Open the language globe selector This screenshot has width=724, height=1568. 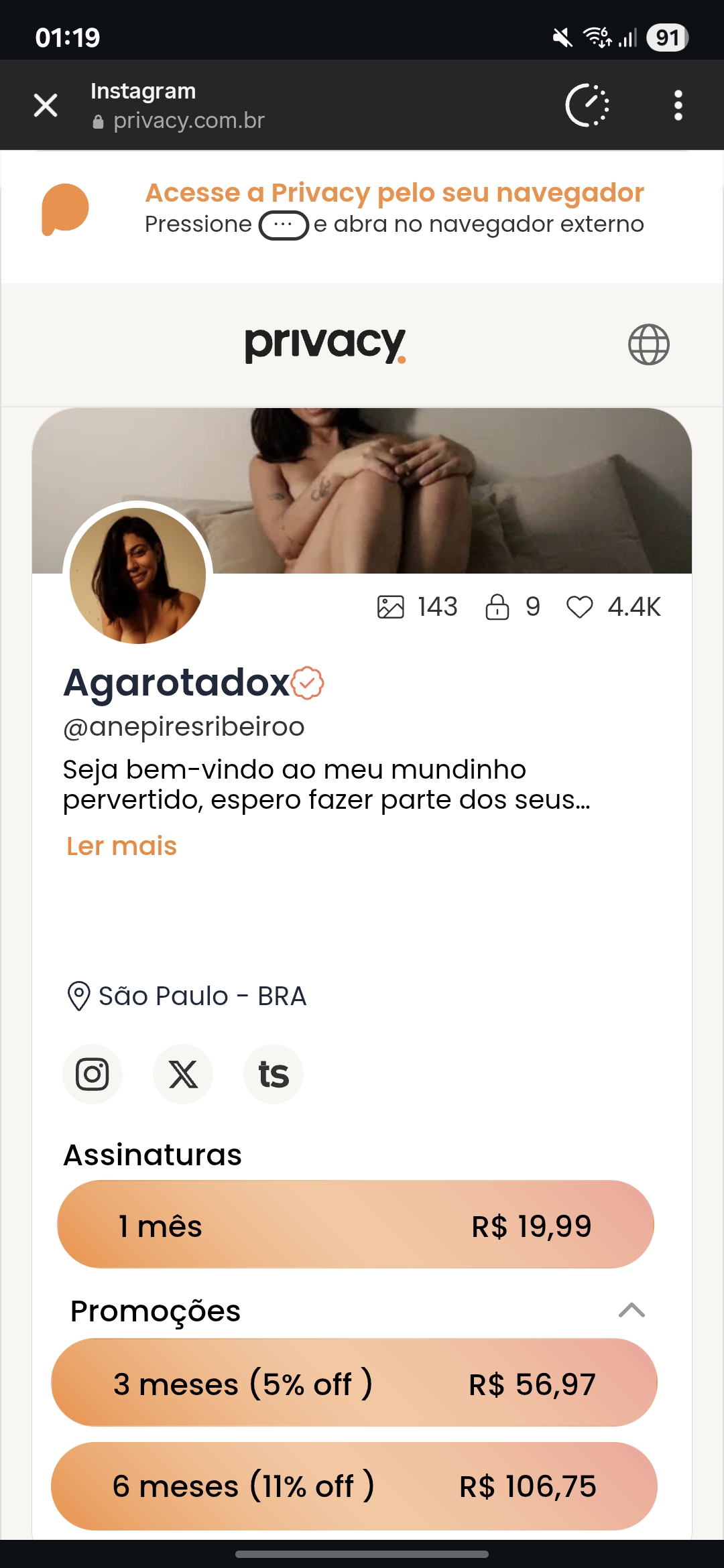coord(648,344)
